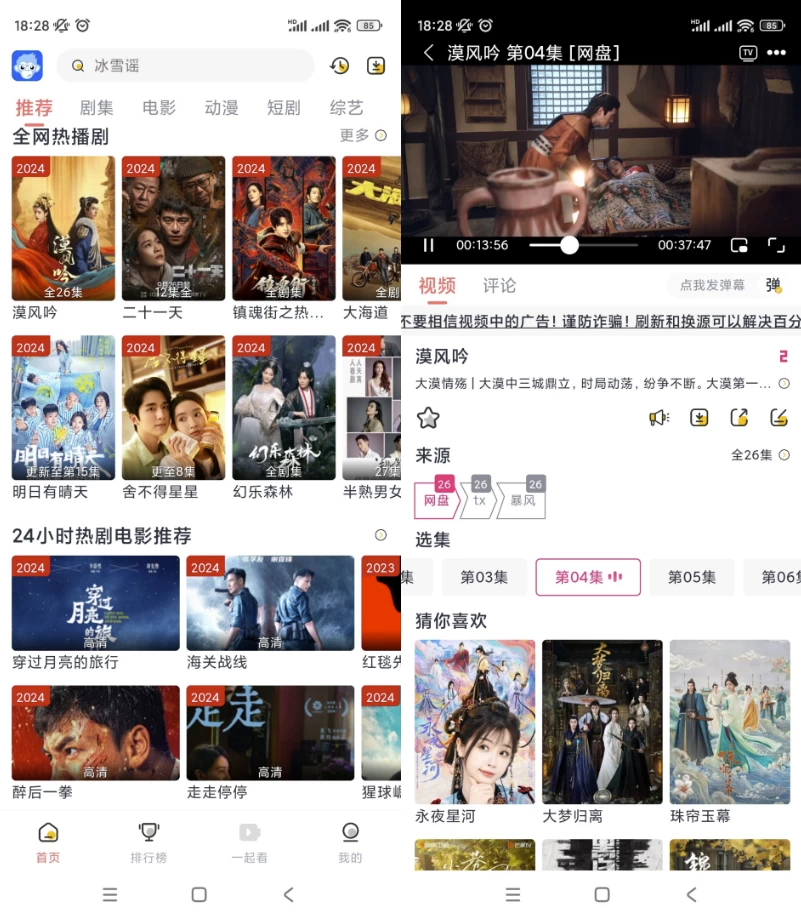The image size is (801, 917).
Task: Open watch history clock icon
Action: pyautogui.click(x=339, y=66)
